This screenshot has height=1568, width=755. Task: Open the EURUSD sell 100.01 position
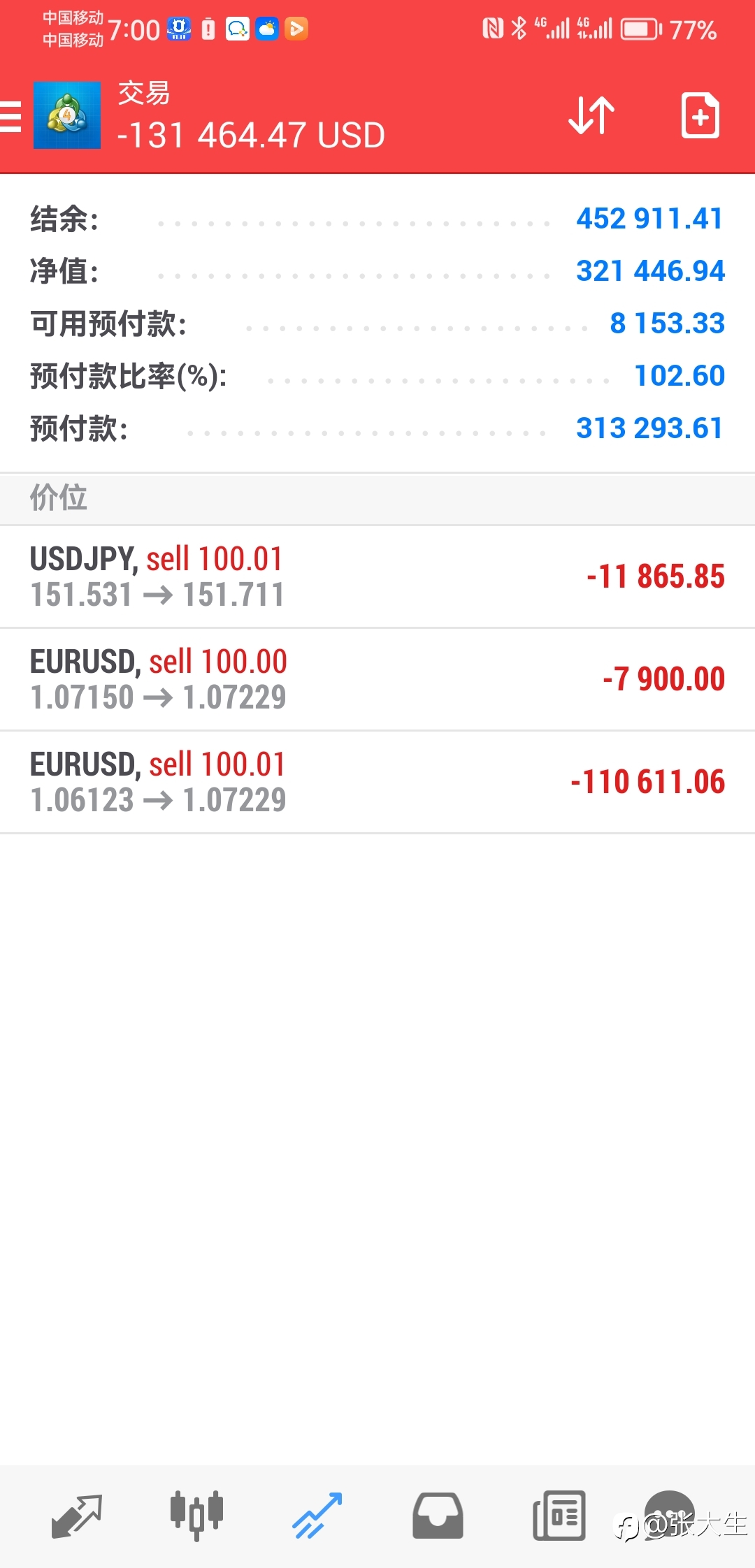[x=377, y=782]
